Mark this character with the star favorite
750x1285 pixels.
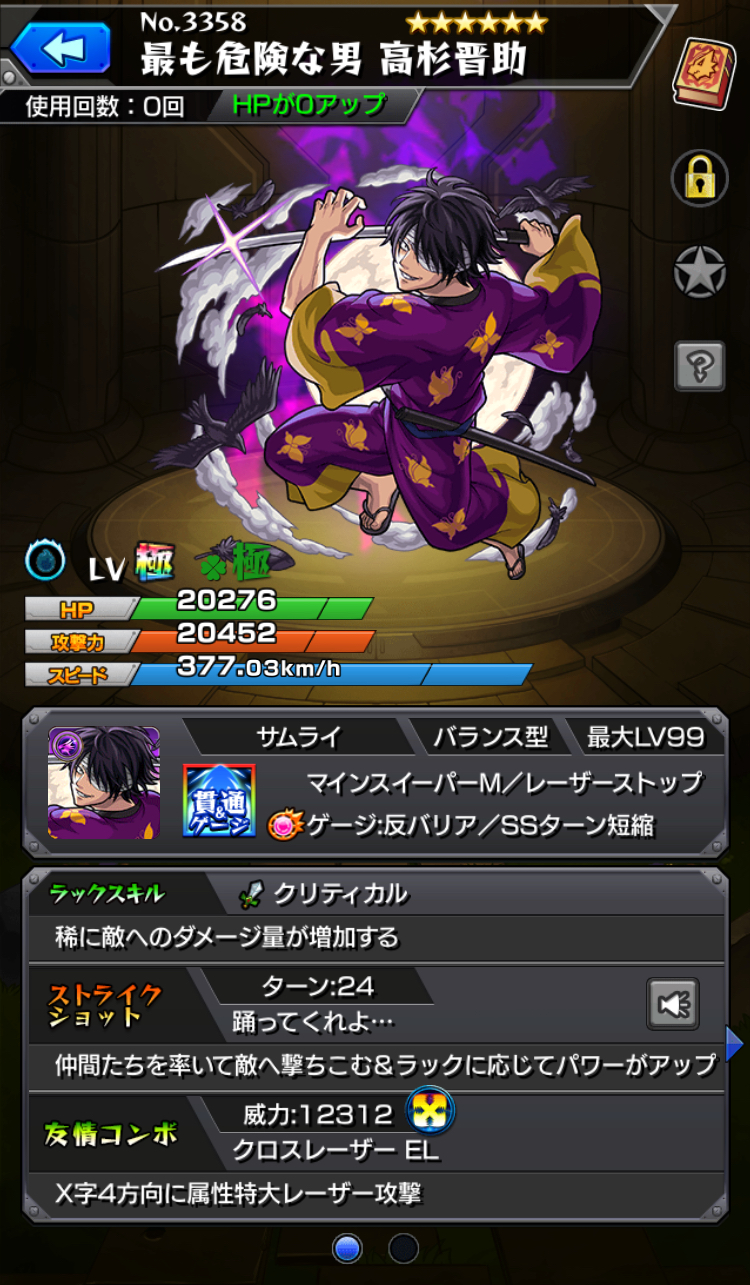click(699, 271)
